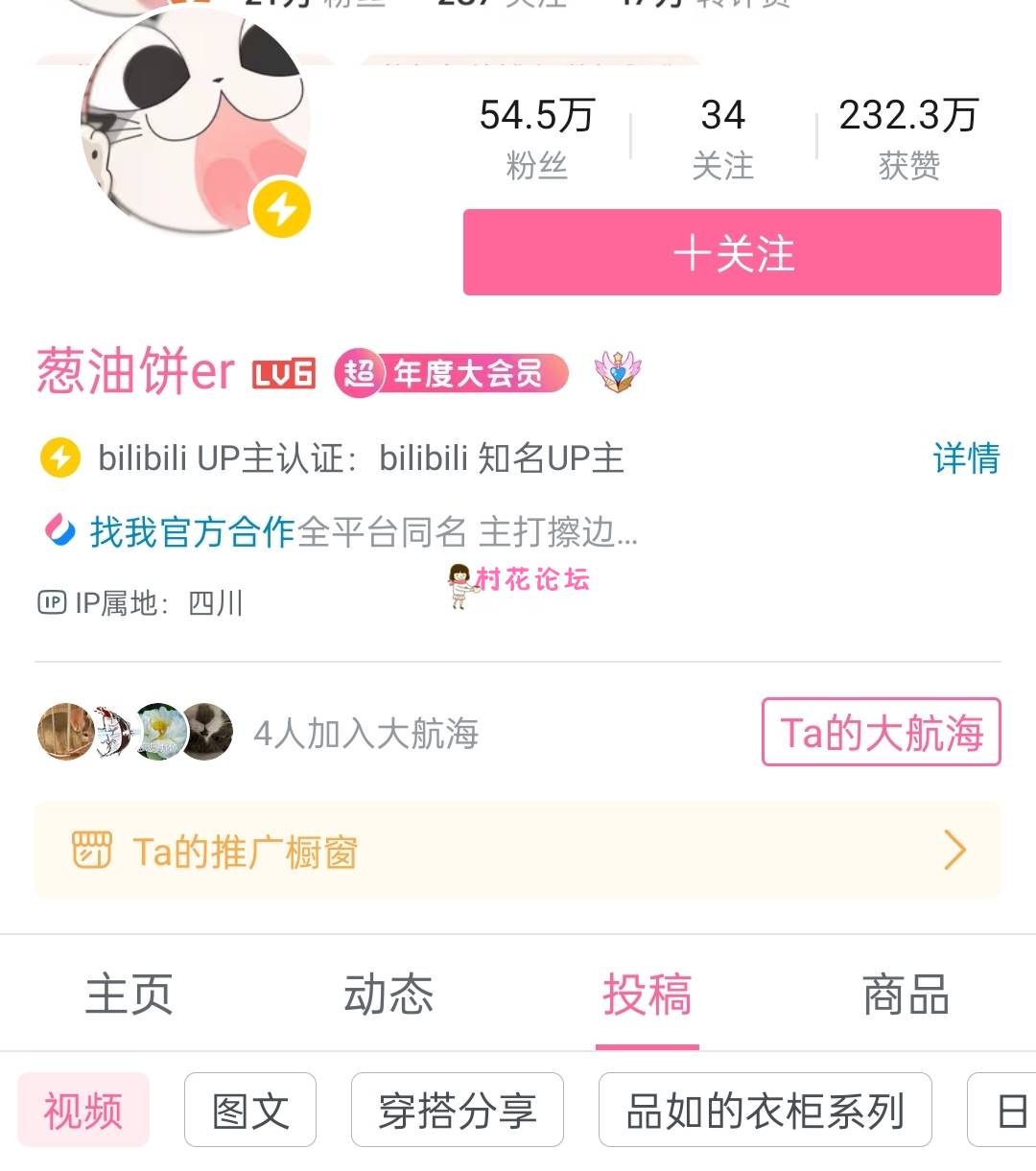View the profile avatar of 葱油饼er
1036x1171 pixels.
195,120
